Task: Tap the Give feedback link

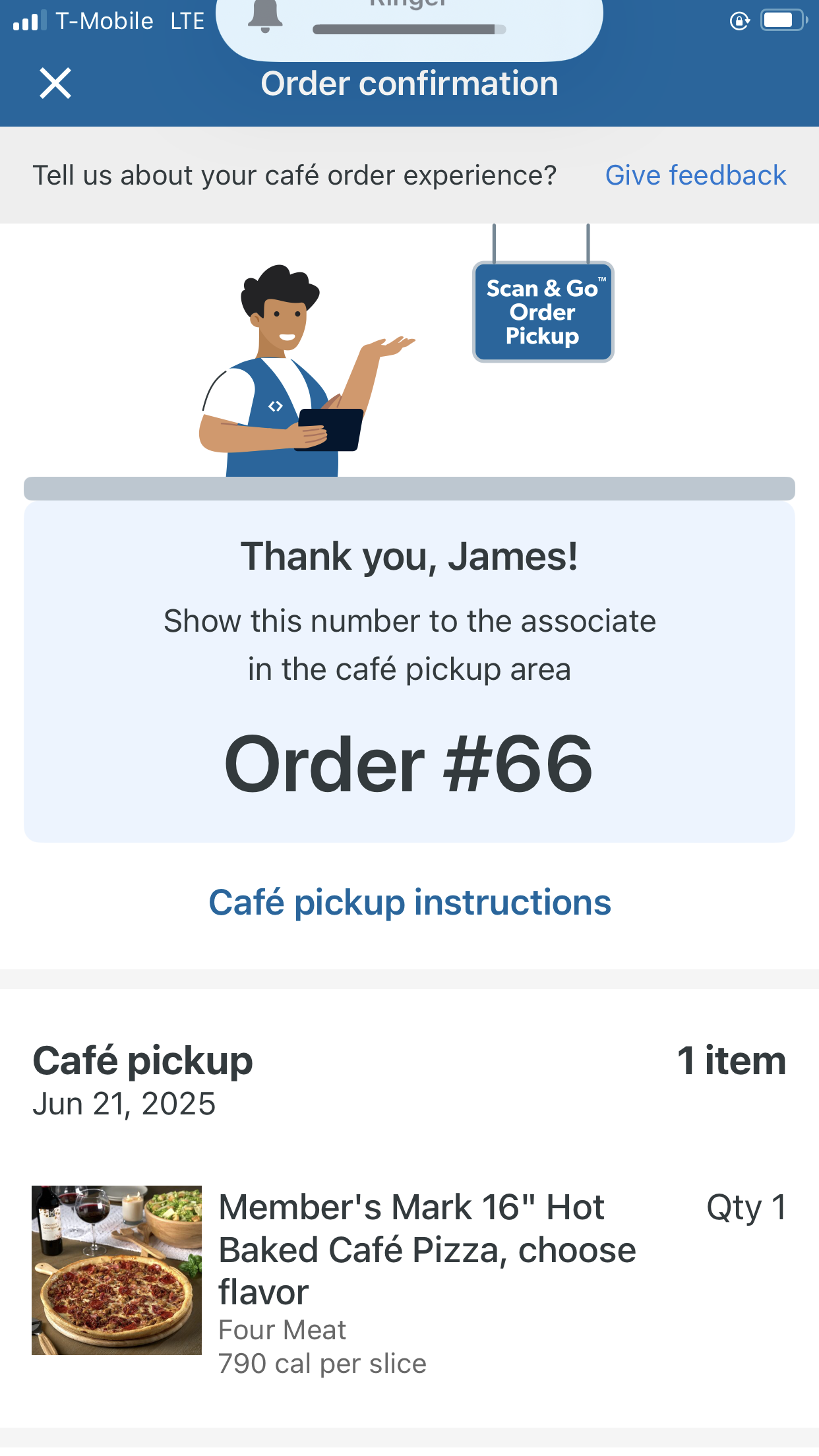Action: tap(696, 175)
